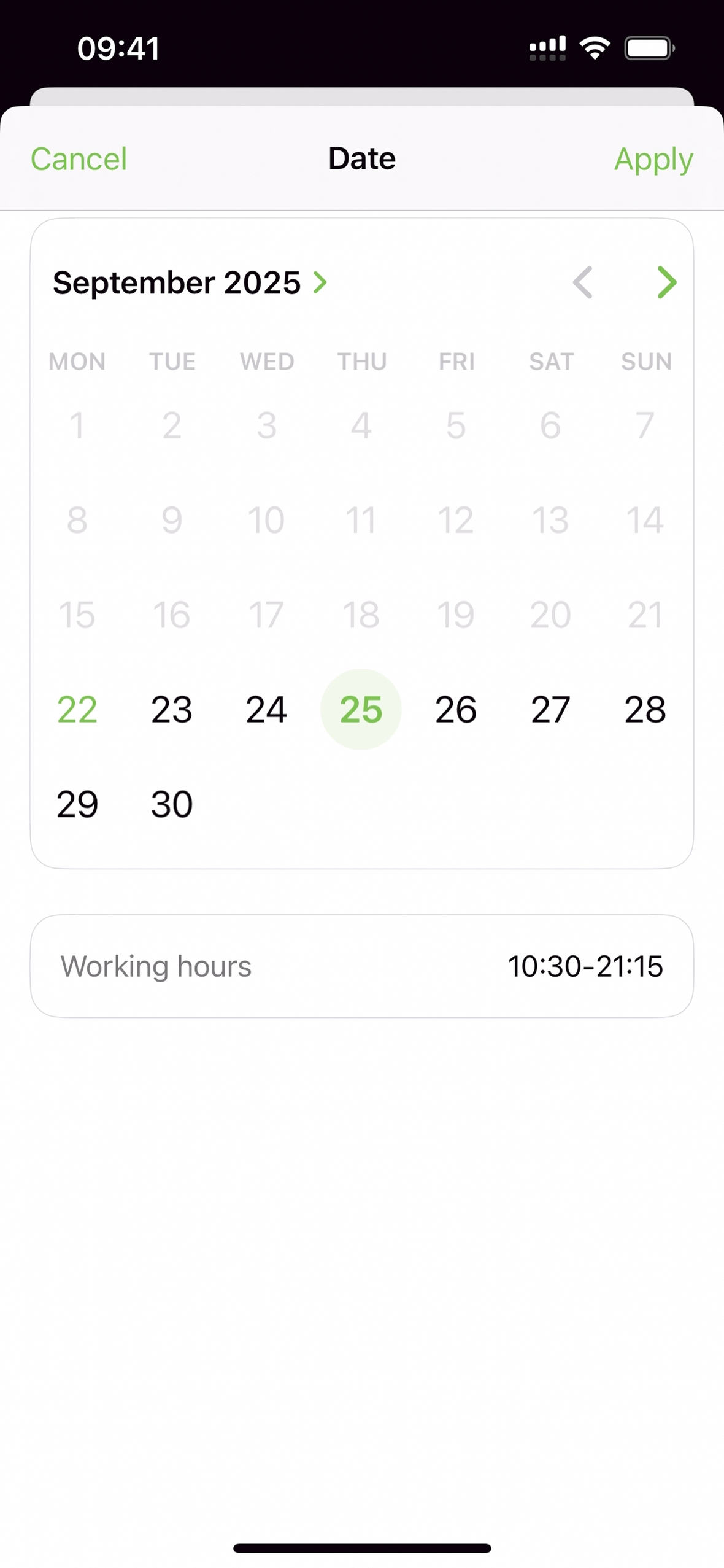Screen dimensions: 724x1568
Task: Choose Sunday the 28th
Action: point(645,710)
